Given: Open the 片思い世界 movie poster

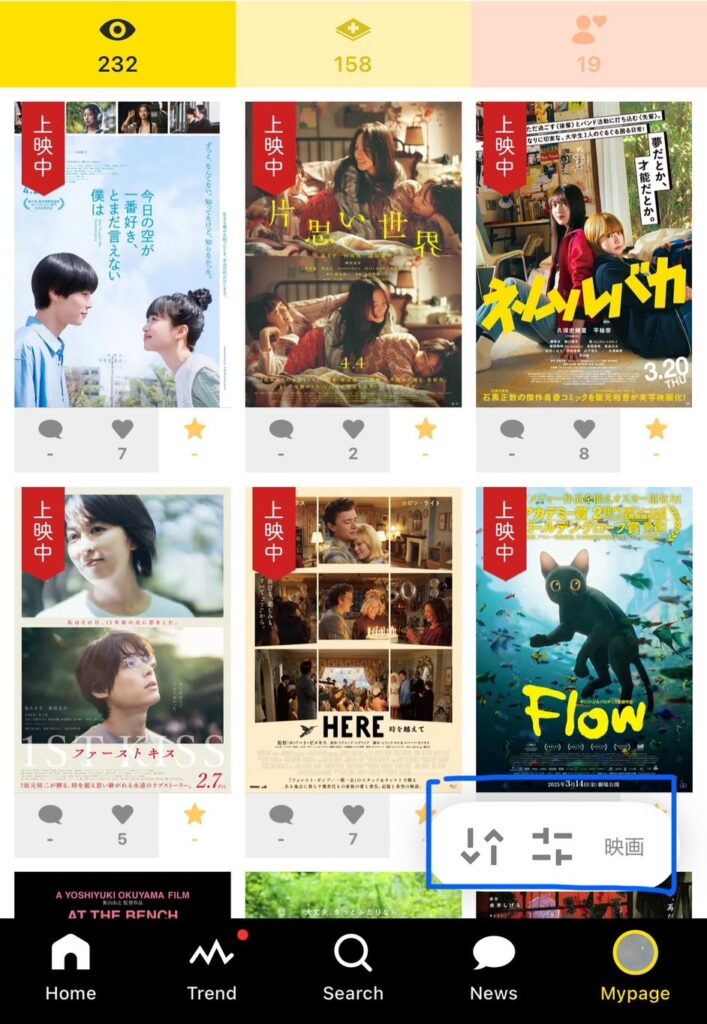Looking at the screenshot, I should coord(353,254).
